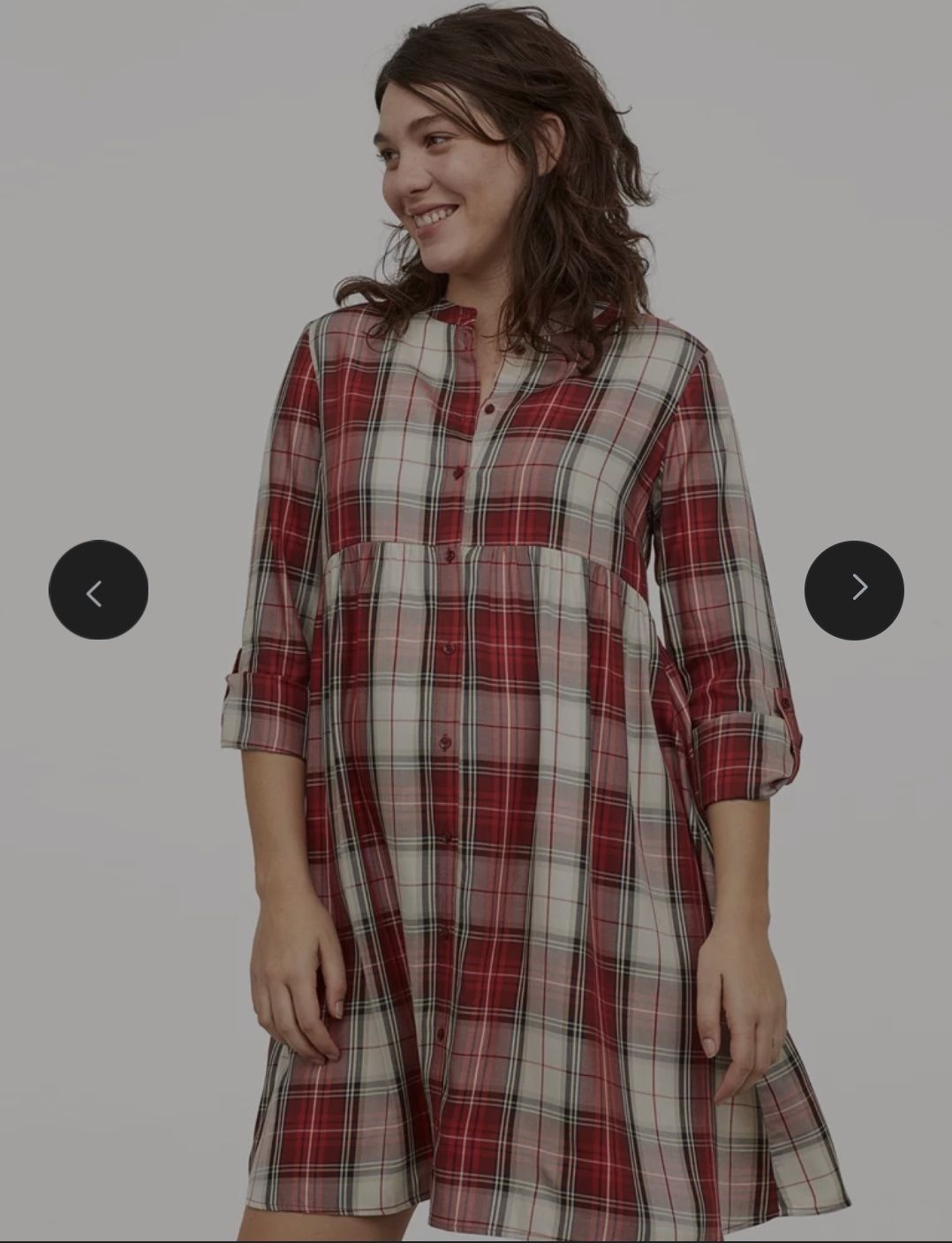Screen dimensions: 952x1243
Task: Go to the previous product image
Action: click(98, 590)
